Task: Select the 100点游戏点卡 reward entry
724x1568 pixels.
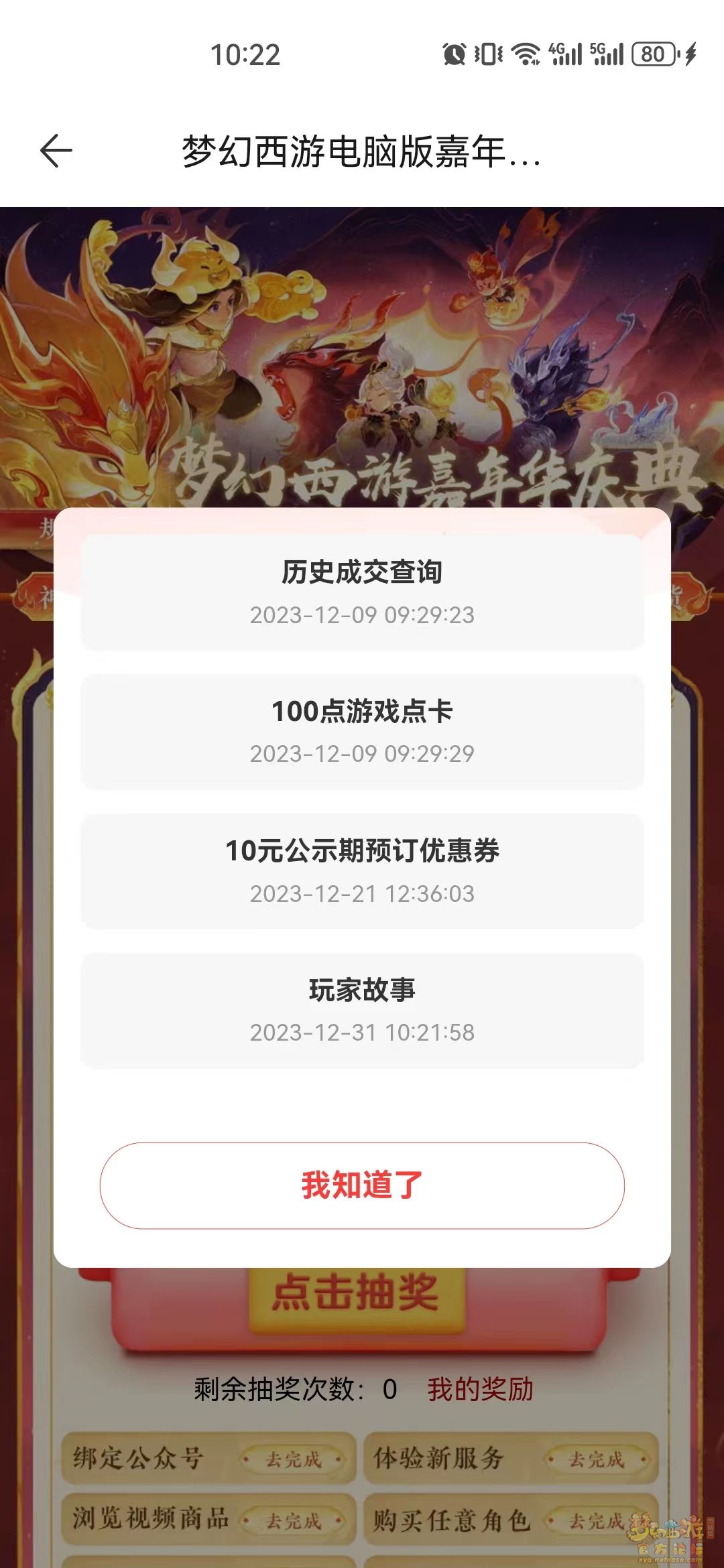Action: point(362,732)
